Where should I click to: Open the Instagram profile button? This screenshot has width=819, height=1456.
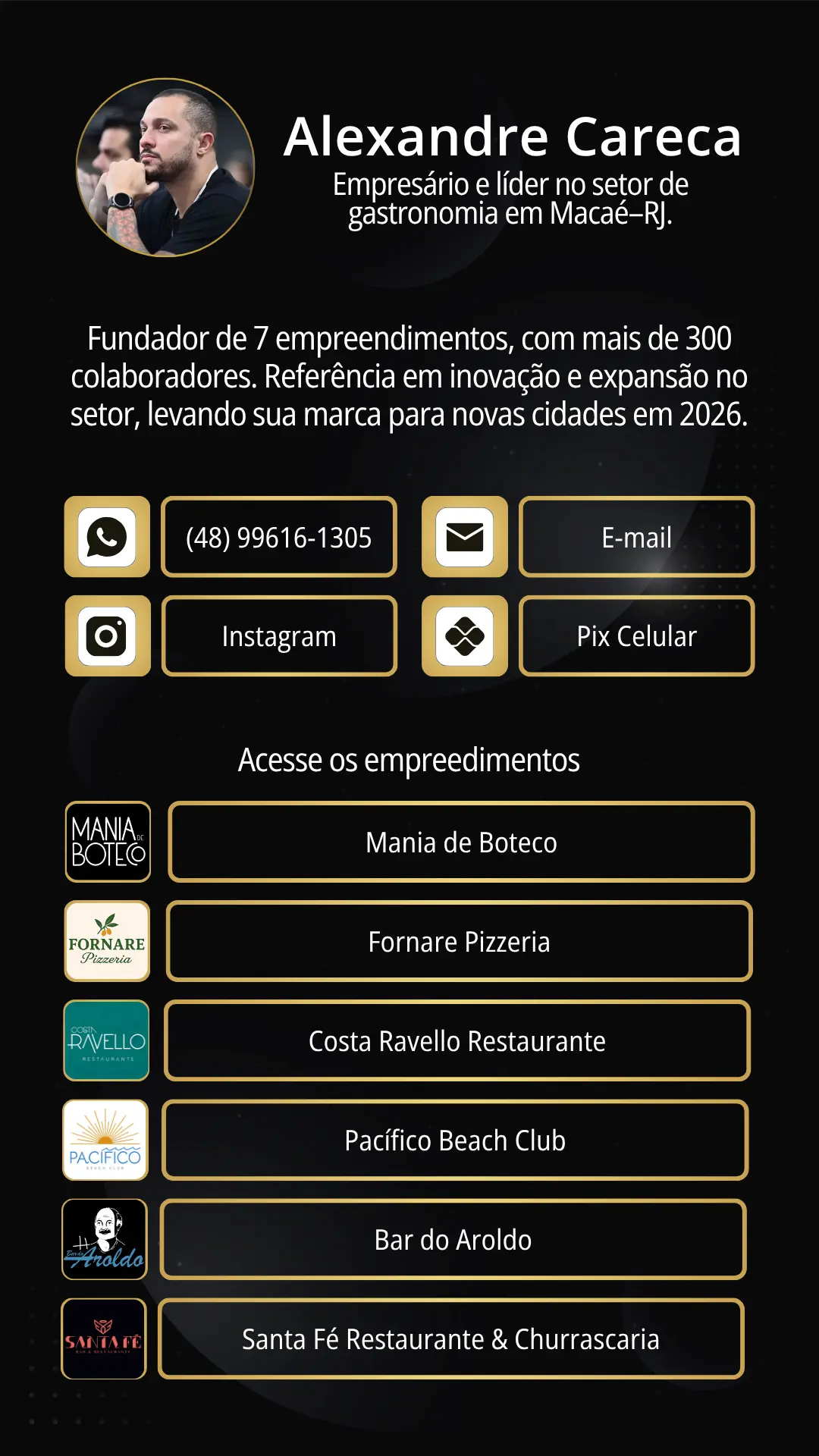(x=279, y=635)
